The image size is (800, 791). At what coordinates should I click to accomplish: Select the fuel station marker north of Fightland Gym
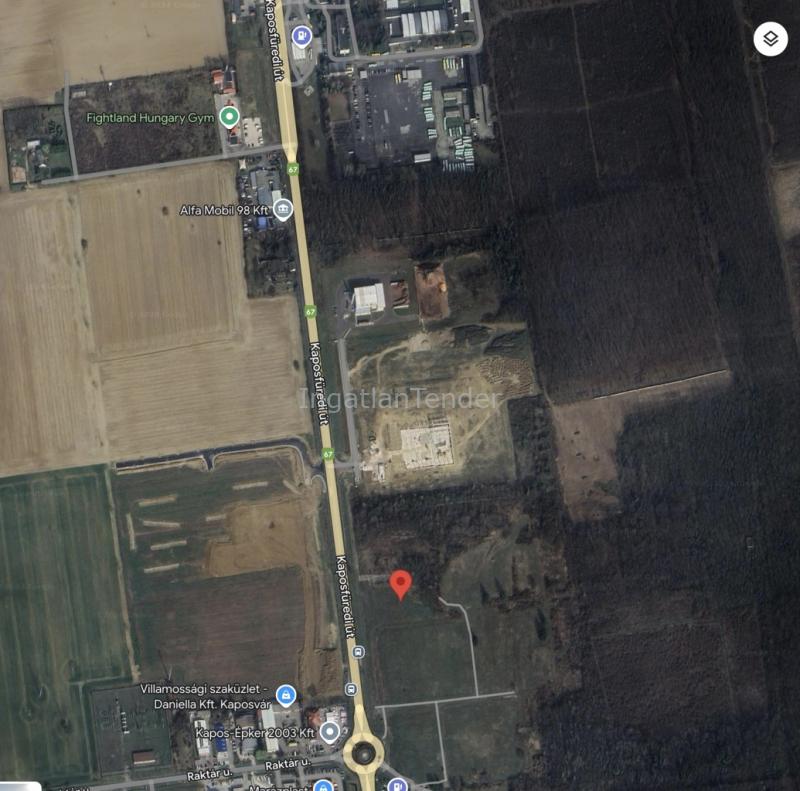point(301,37)
